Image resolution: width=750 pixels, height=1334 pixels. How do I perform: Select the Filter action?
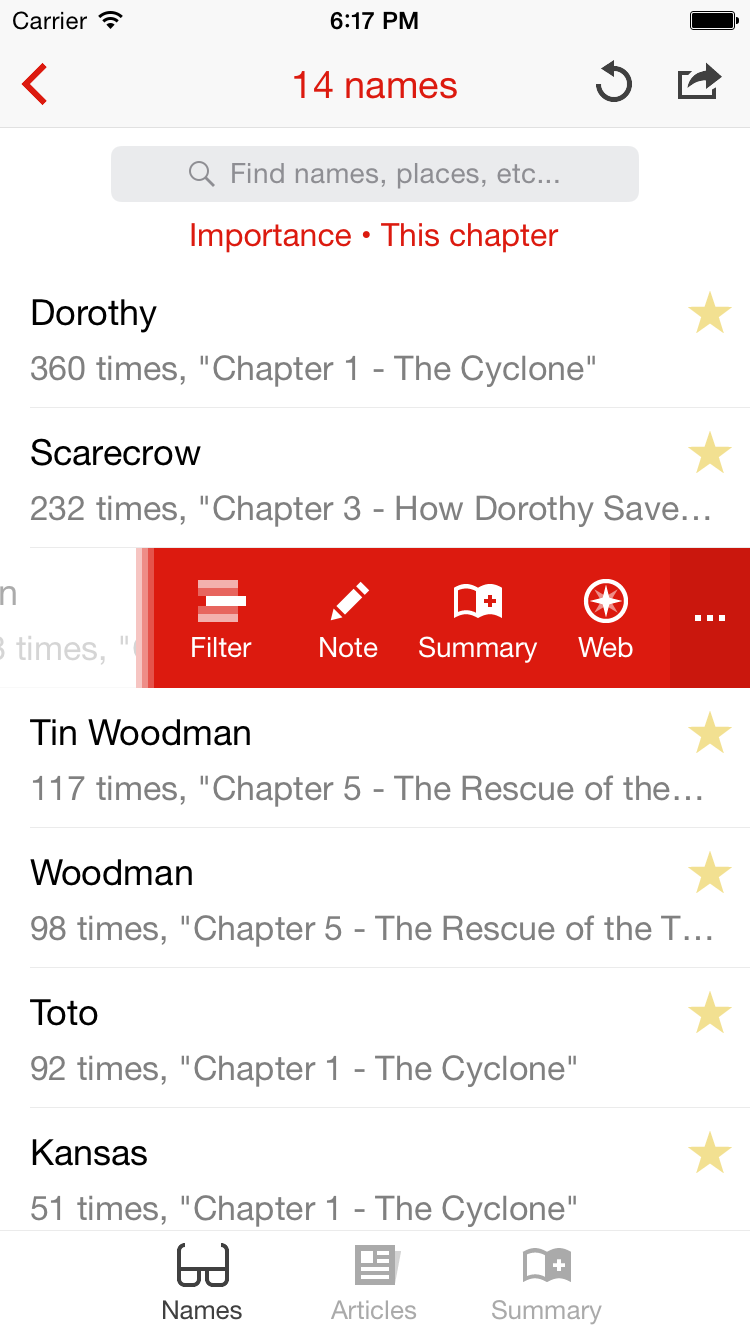pos(221,619)
